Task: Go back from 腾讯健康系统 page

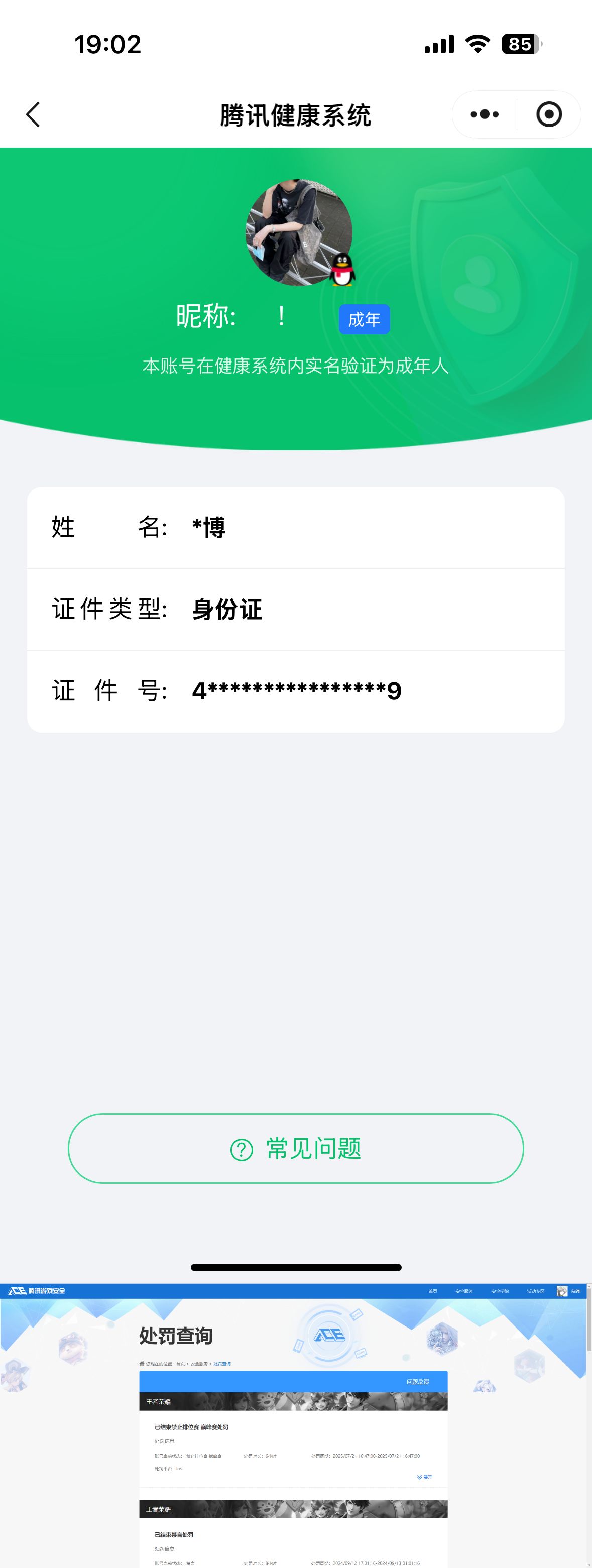Action: 34,114
